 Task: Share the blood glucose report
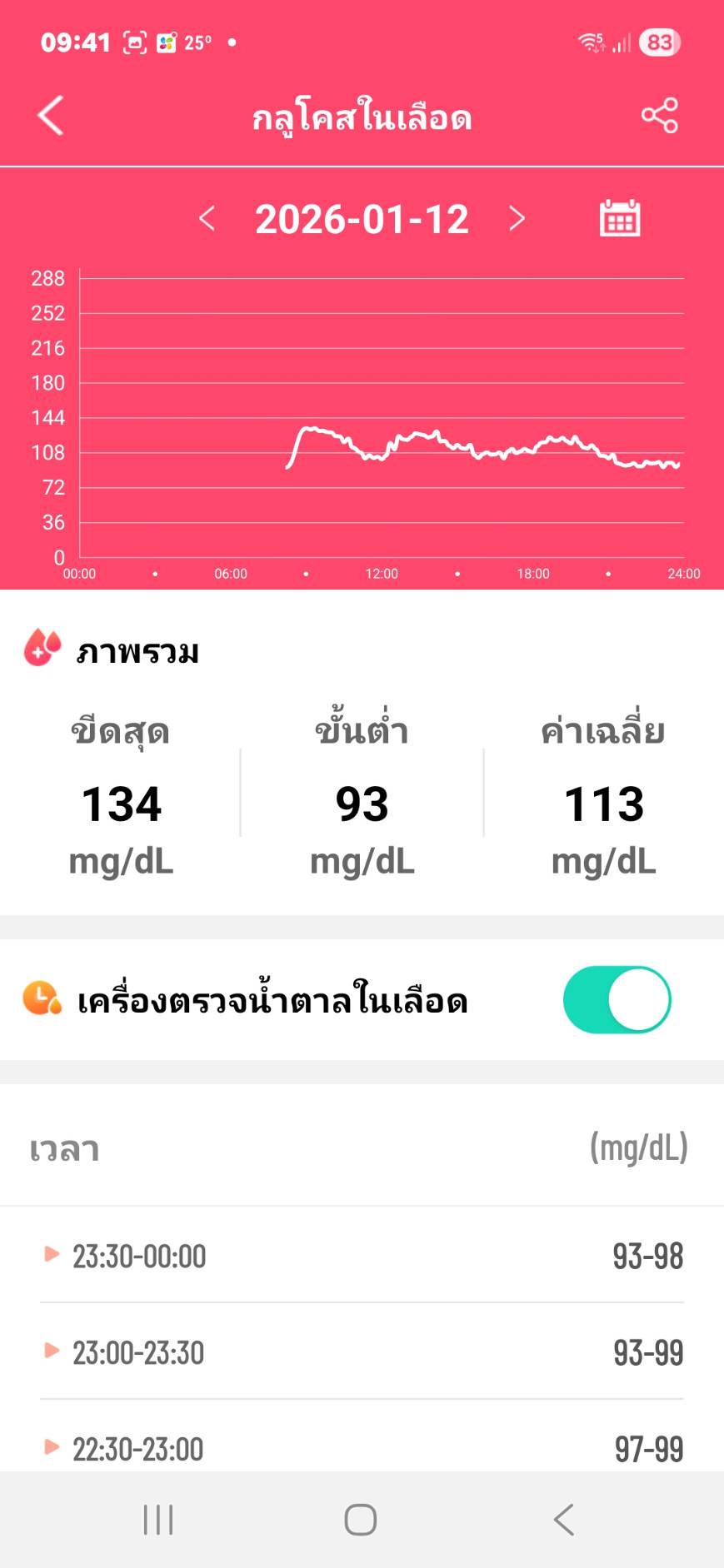659,116
